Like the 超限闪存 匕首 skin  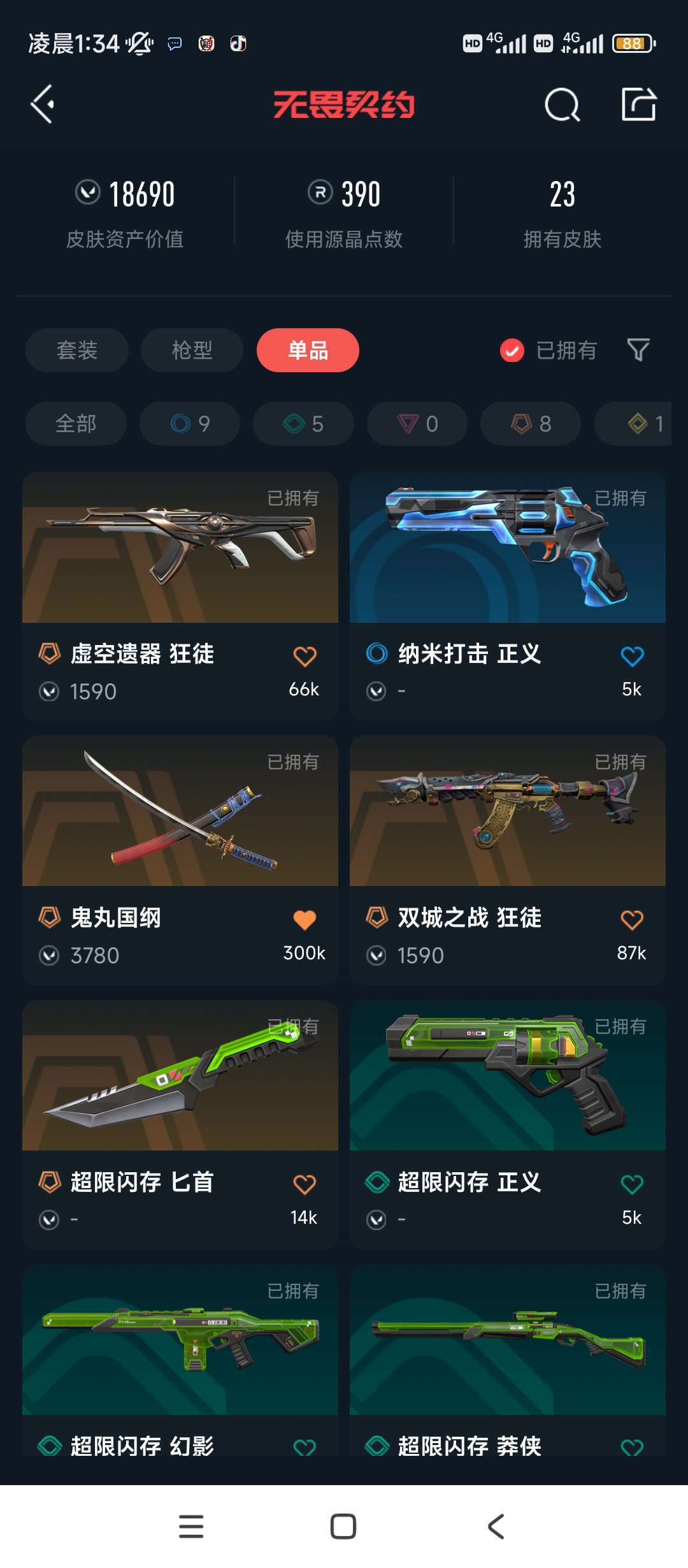(305, 1184)
